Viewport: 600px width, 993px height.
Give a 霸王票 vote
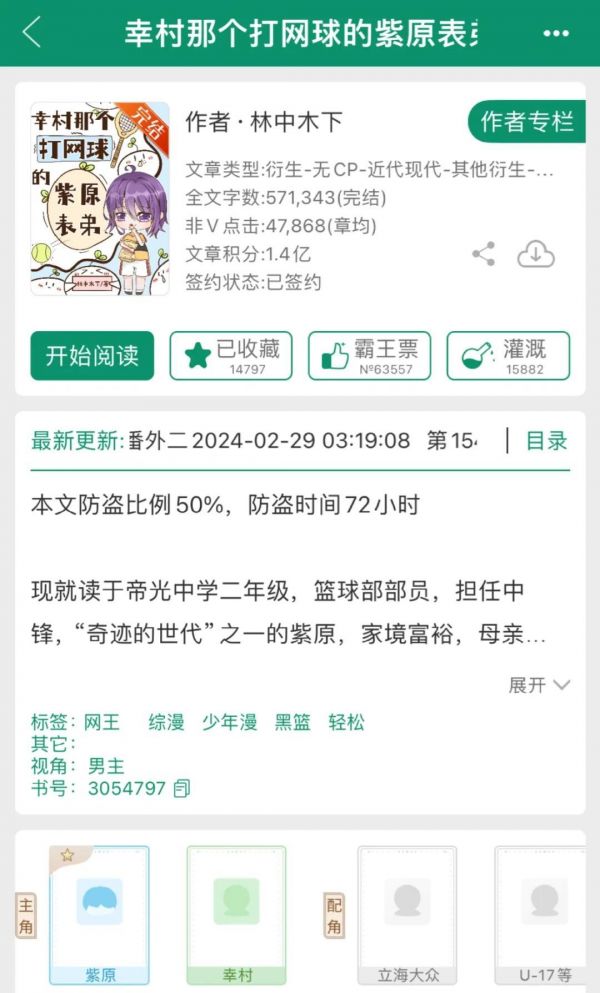370,355
